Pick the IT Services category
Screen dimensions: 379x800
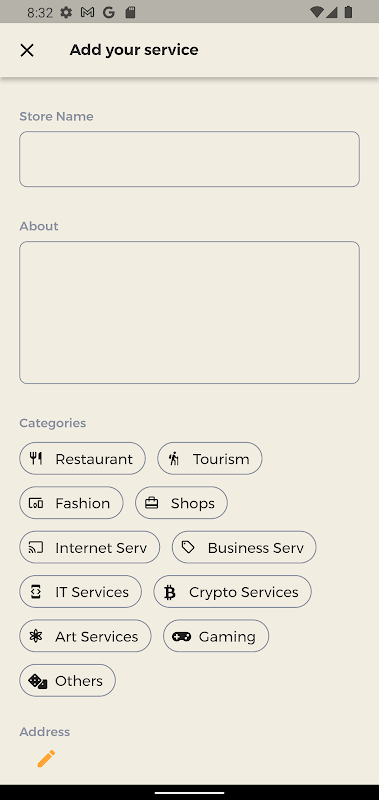[x=81, y=592]
